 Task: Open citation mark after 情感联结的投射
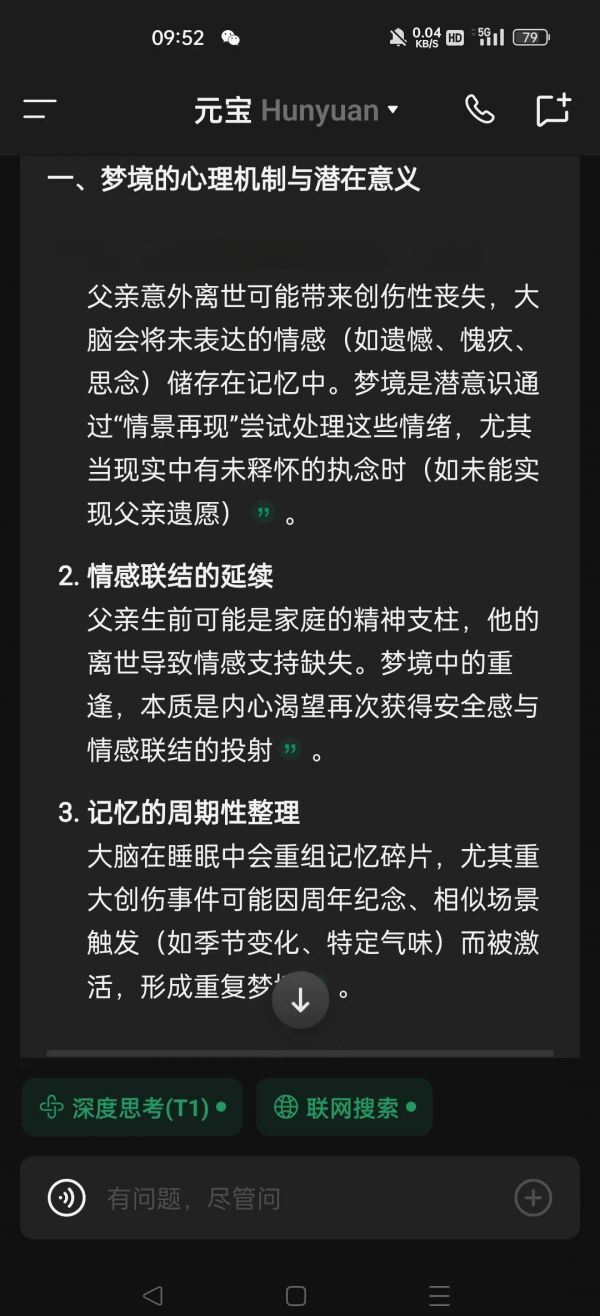290,750
